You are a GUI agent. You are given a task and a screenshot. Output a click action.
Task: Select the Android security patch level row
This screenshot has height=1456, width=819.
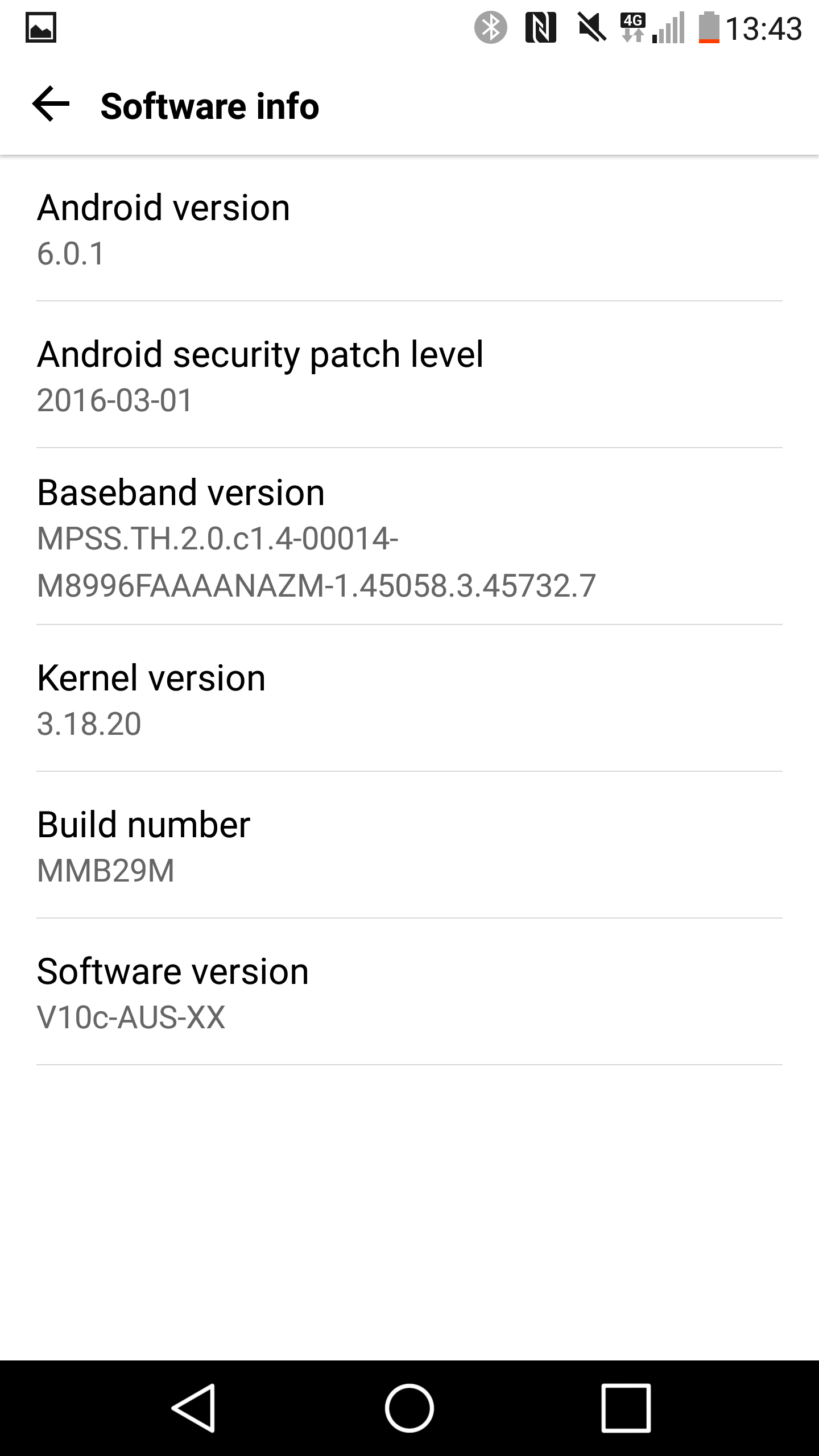click(409, 375)
